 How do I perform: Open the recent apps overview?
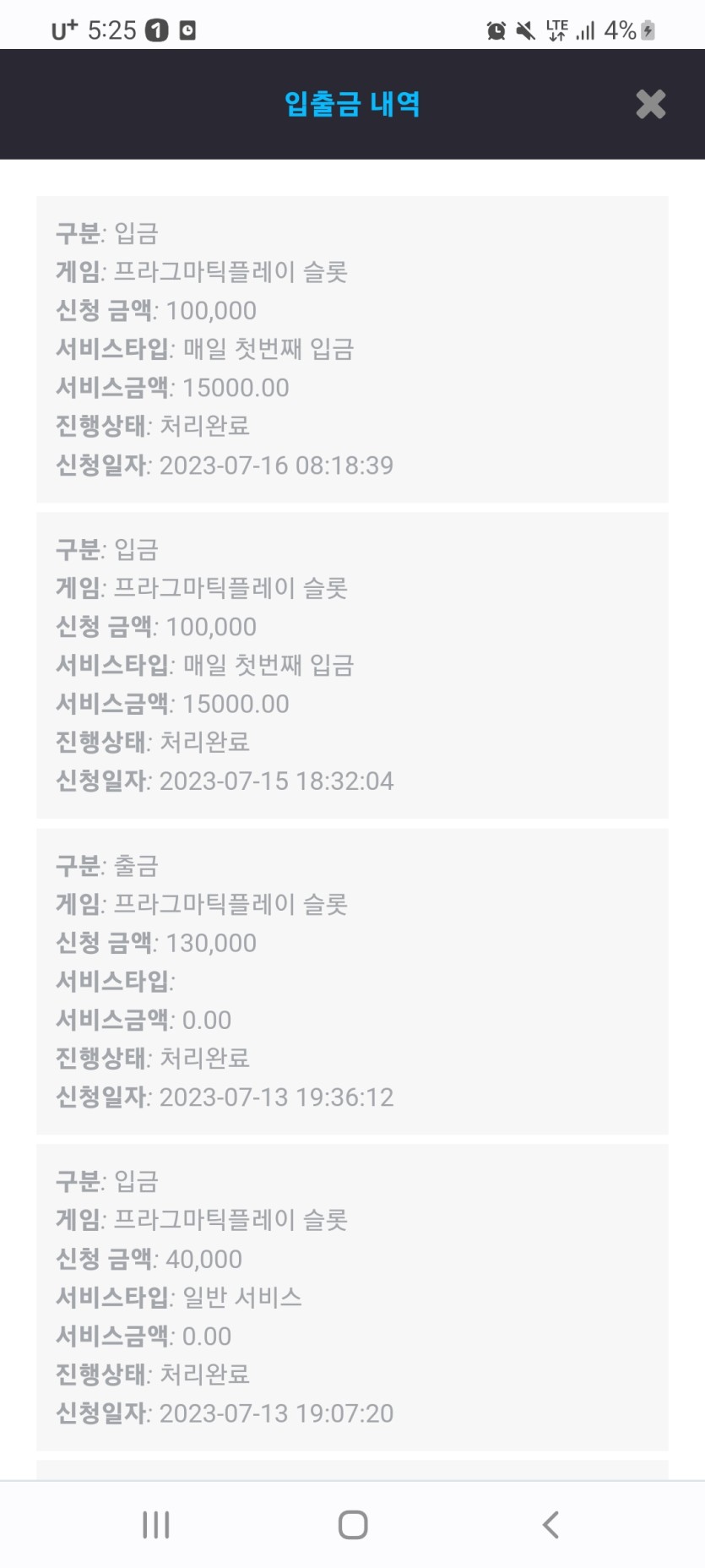point(156,1524)
